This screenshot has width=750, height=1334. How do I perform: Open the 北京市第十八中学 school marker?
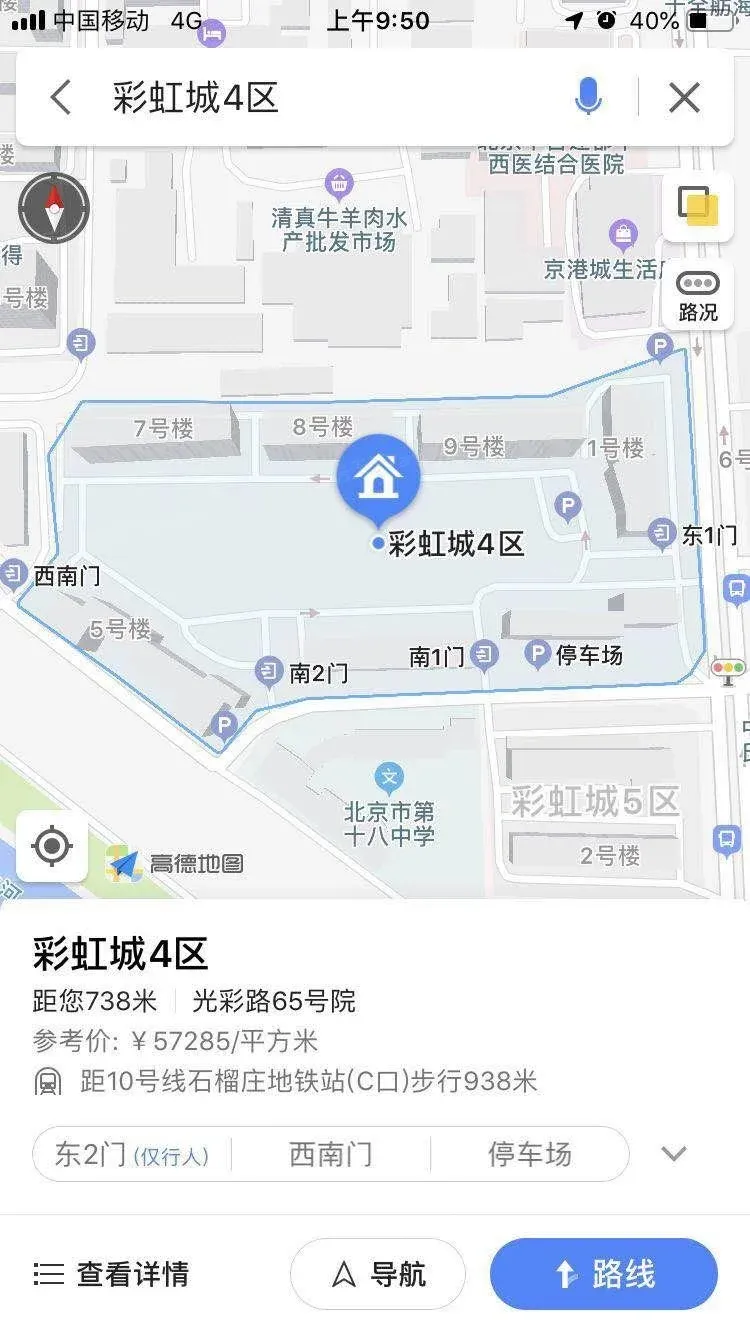pos(389,777)
